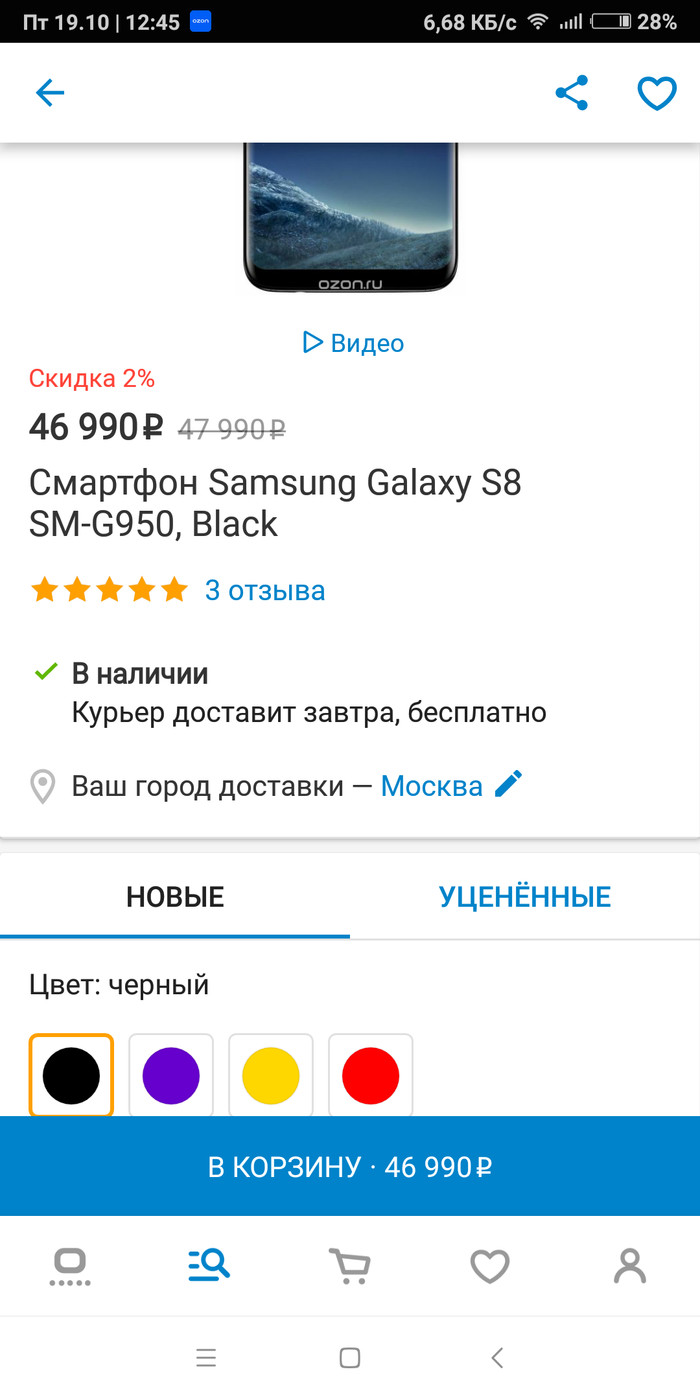This screenshot has height=1400, width=700.
Task: Open the profile tab
Action: (630, 1266)
